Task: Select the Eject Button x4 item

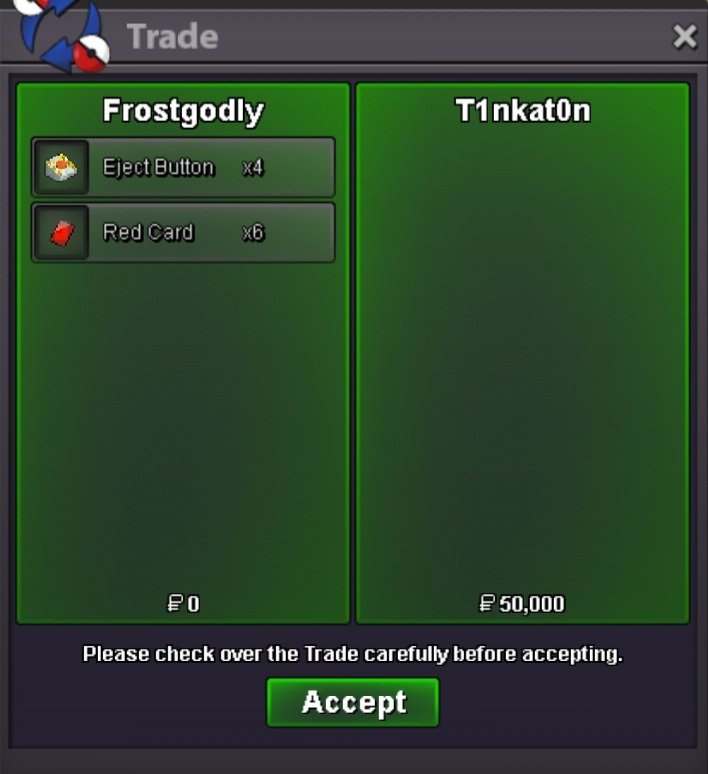Action: pyautogui.click(x=183, y=167)
